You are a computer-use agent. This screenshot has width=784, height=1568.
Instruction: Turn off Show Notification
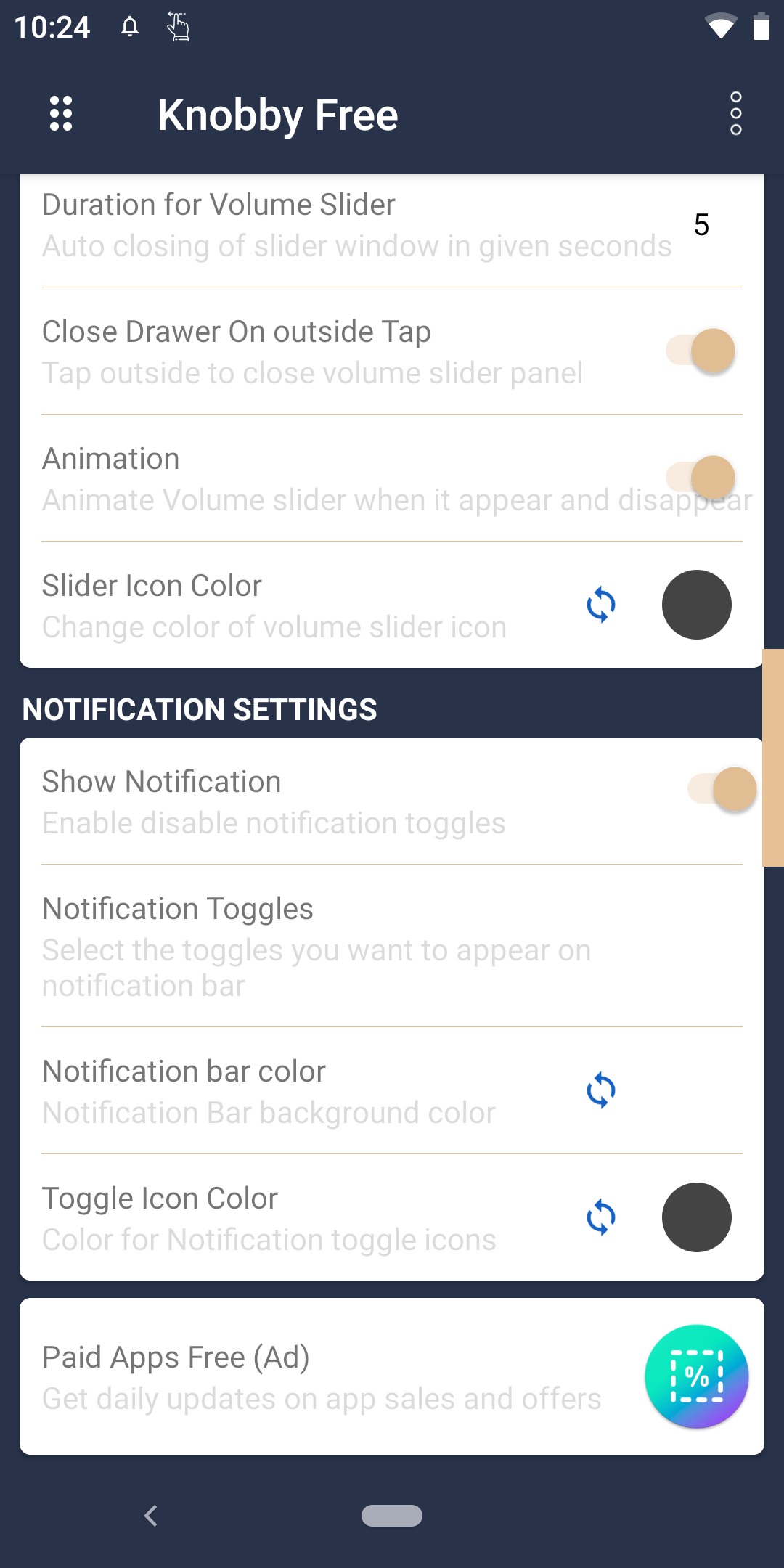coord(722,789)
